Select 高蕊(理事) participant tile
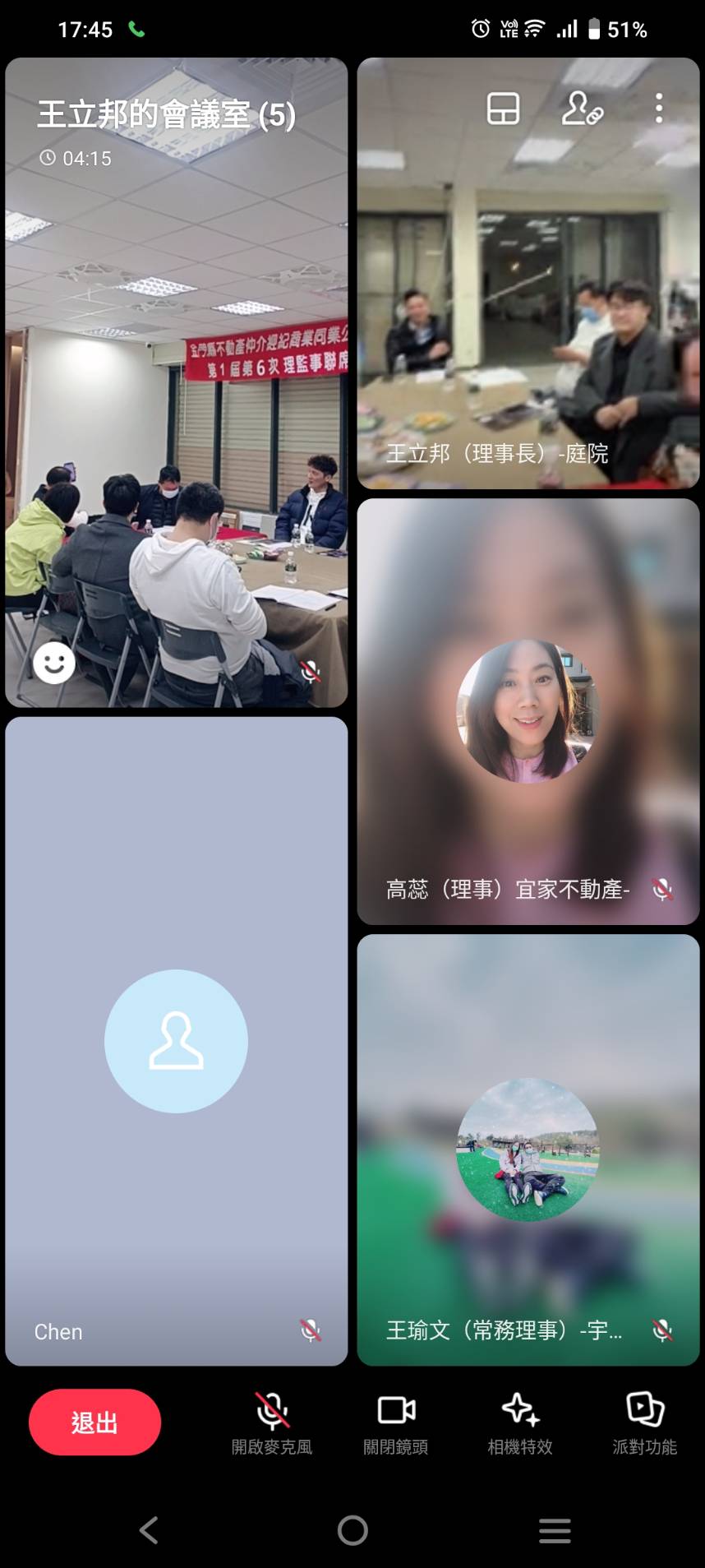The height and width of the screenshot is (1568, 705). pyautogui.click(x=528, y=711)
